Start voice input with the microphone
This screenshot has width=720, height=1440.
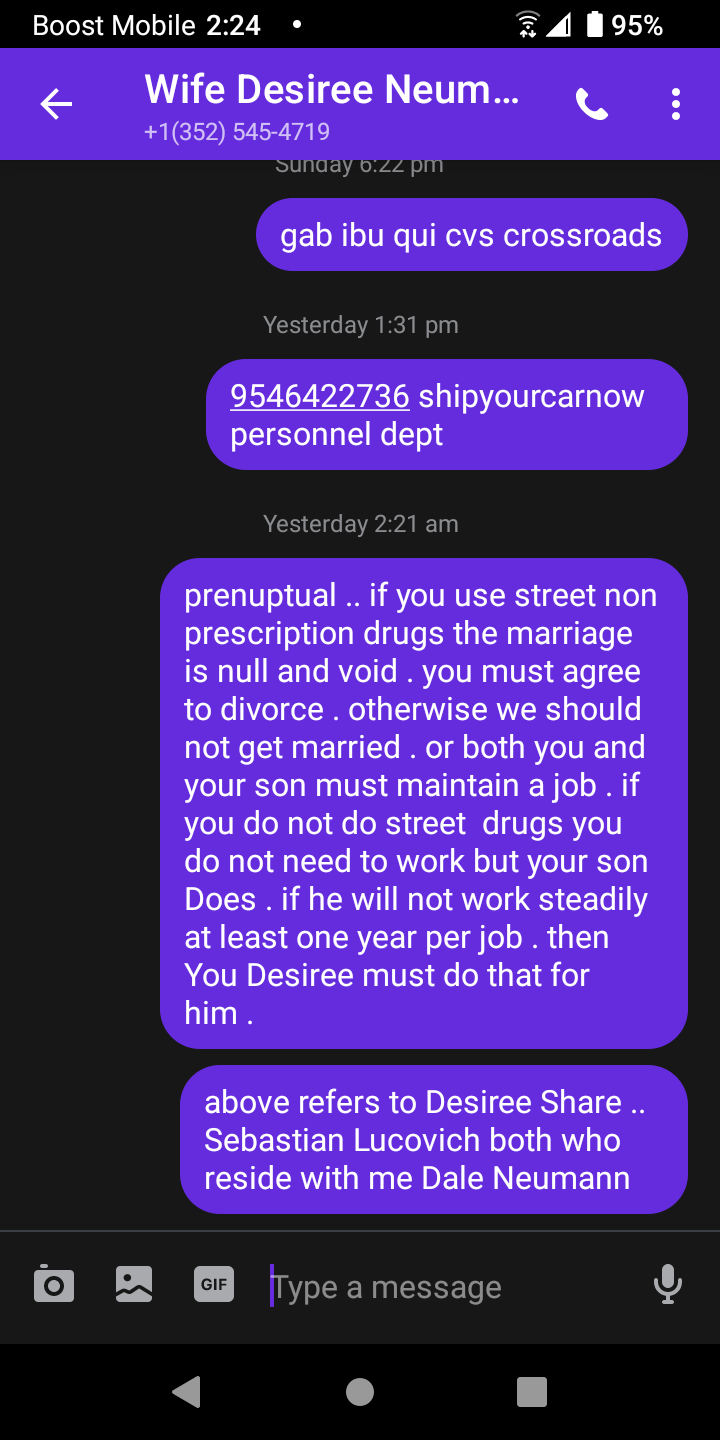click(668, 1285)
